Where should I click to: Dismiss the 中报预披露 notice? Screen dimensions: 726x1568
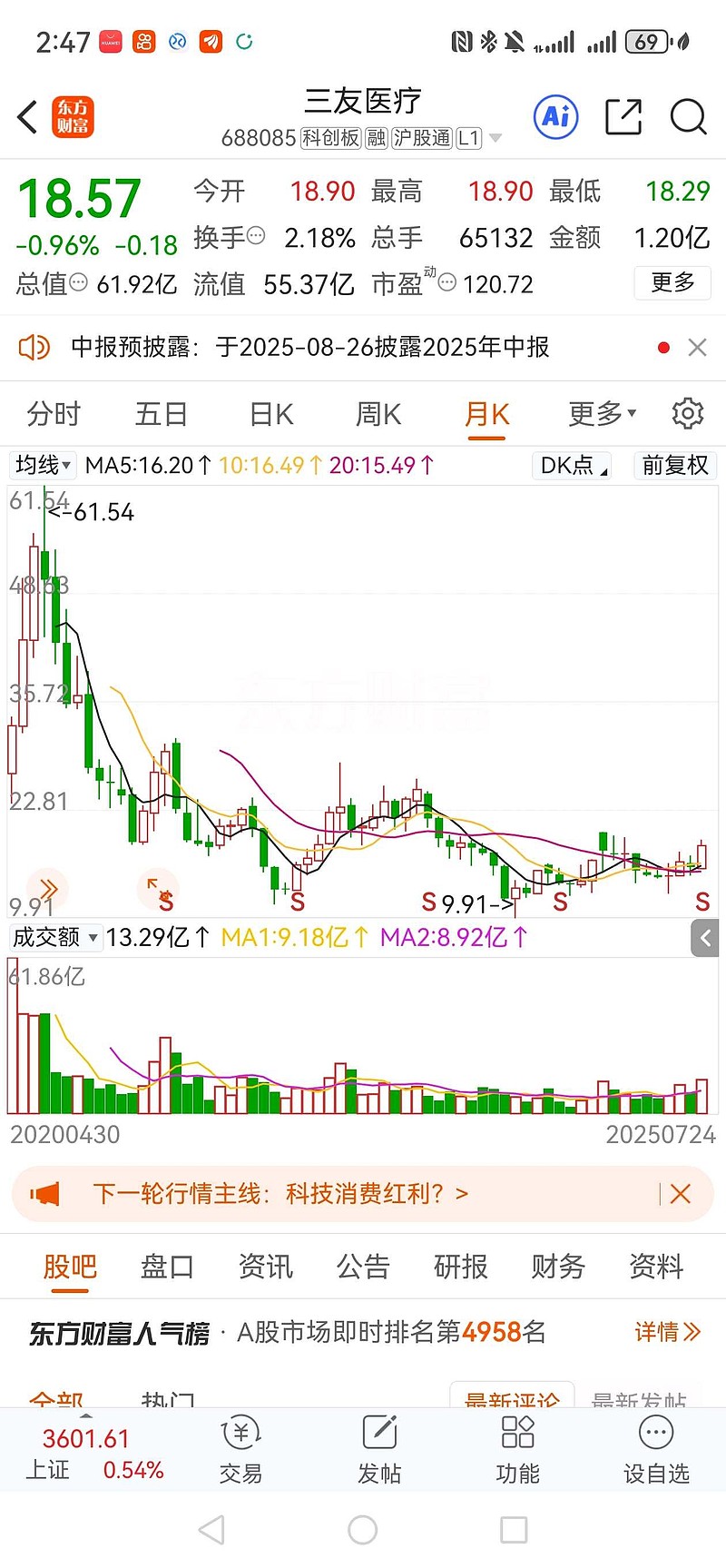[697, 348]
